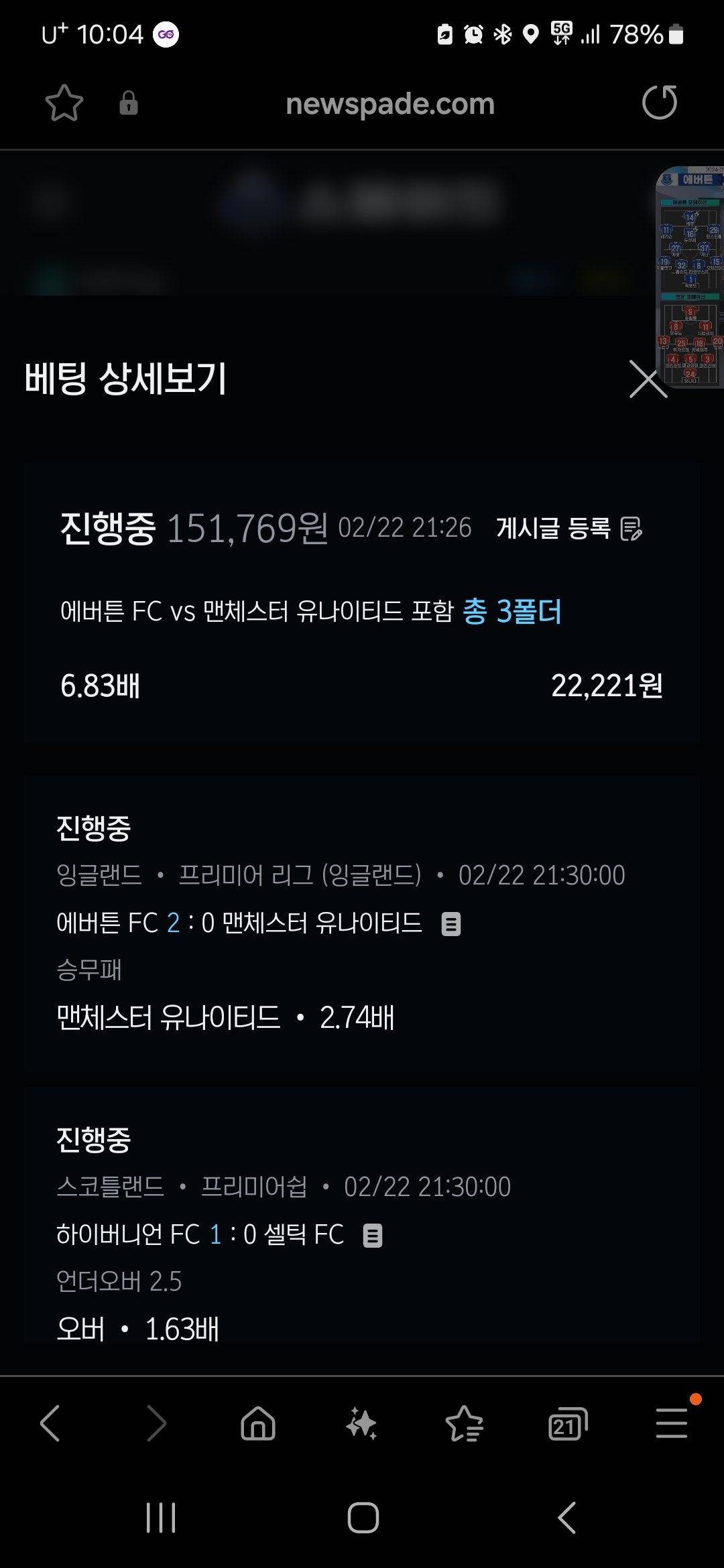This screenshot has height=1568, width=724.
Task: Open the newspade.com address bar
Action: (x=389, y=104)
